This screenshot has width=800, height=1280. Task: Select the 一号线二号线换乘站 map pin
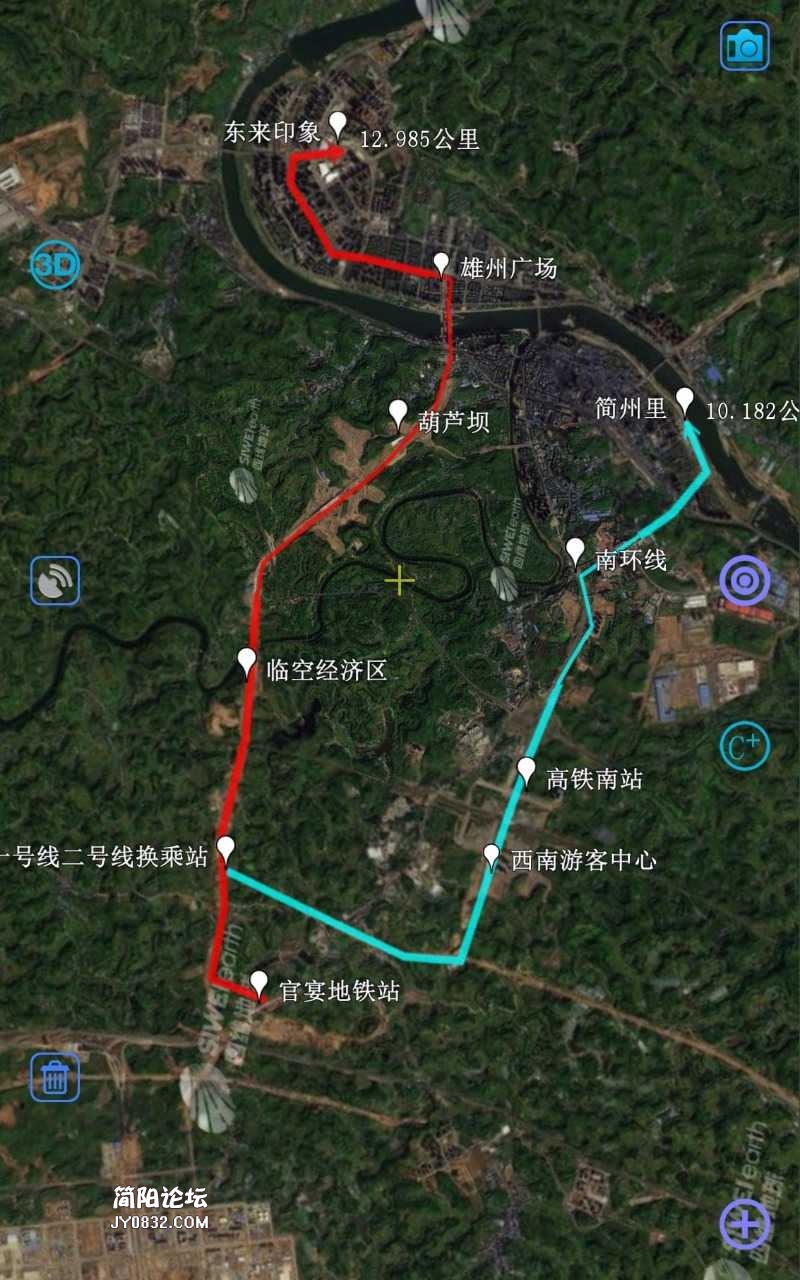226,849
